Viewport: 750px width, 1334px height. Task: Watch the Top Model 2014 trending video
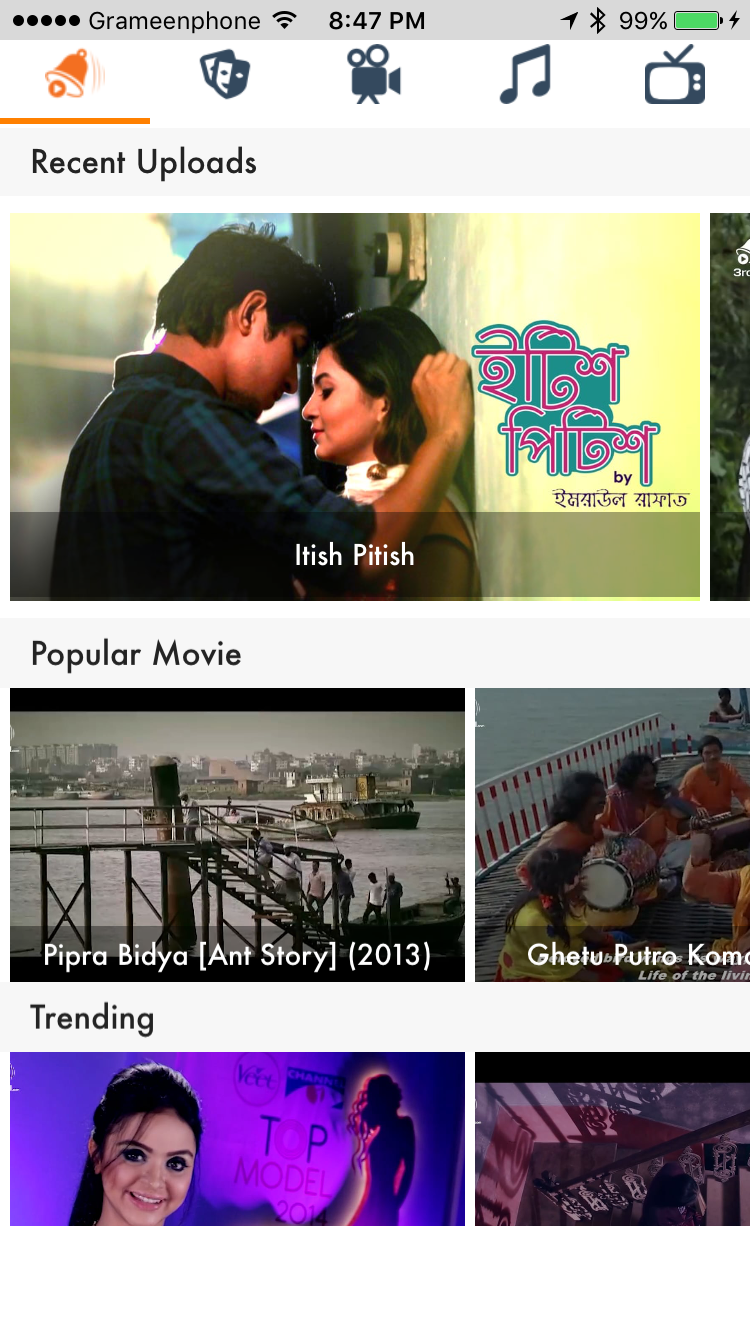coord(237,1138)
